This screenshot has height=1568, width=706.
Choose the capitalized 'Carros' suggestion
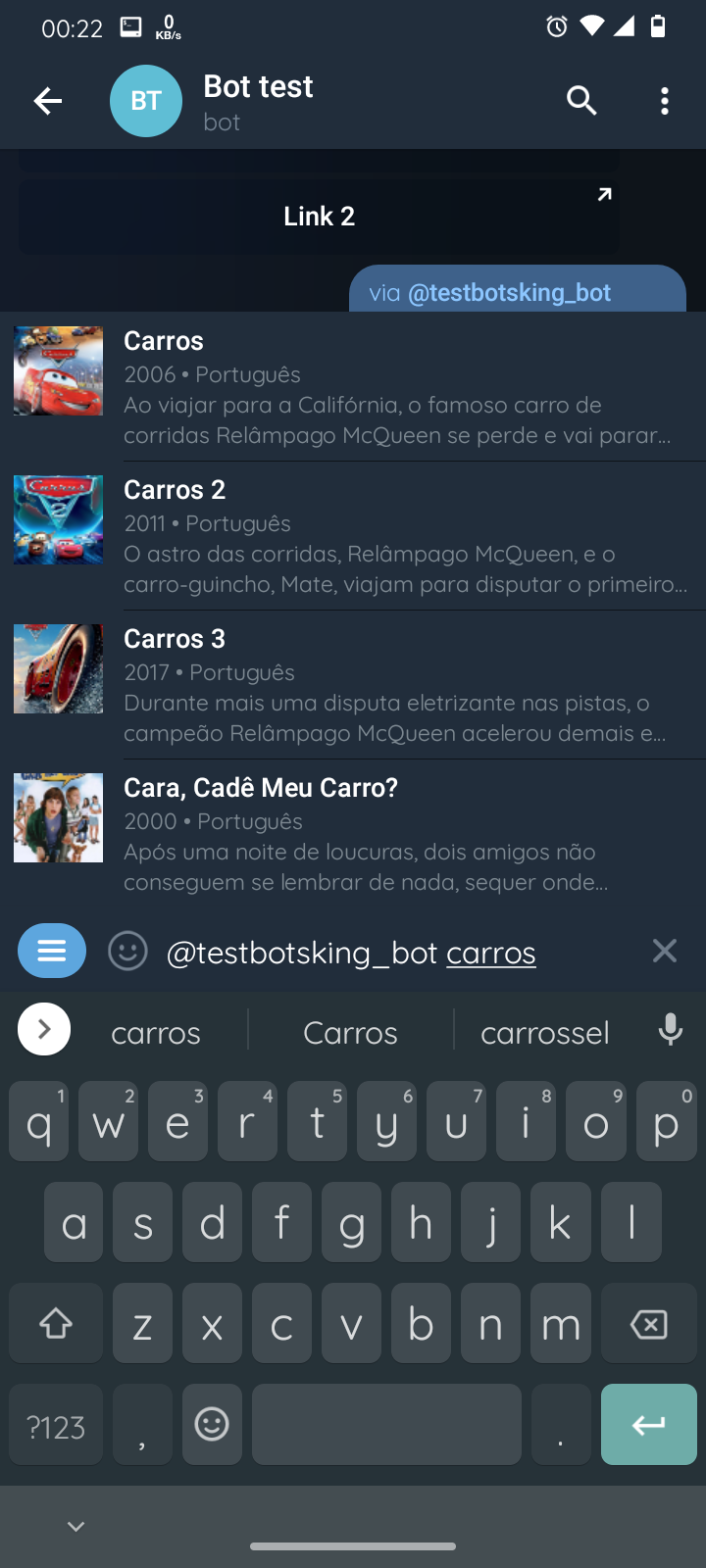pyautogui.click(x=350, y=1032)
